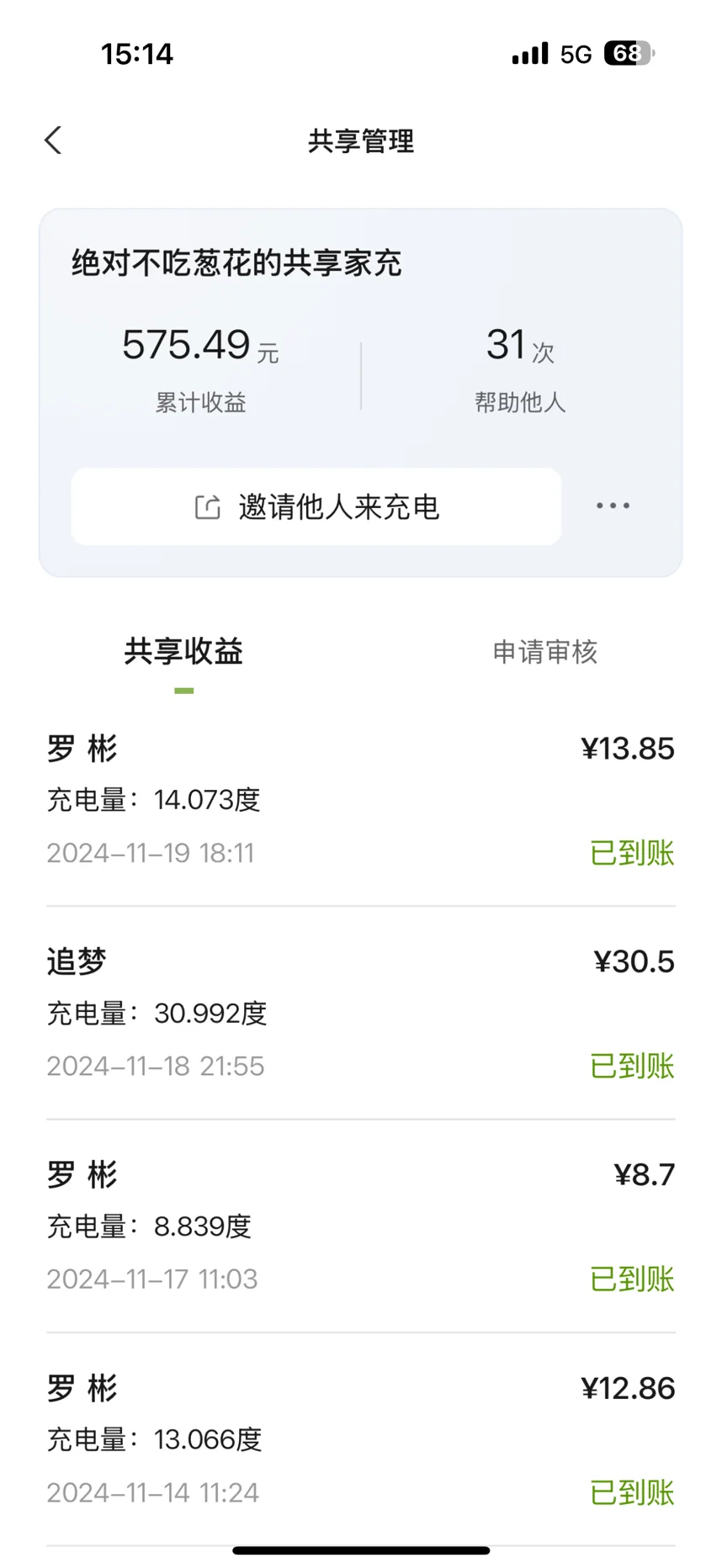Open the three-dot more options menu
The height and width of the screenshot is (1568, 722).
(x=613, y=506)
